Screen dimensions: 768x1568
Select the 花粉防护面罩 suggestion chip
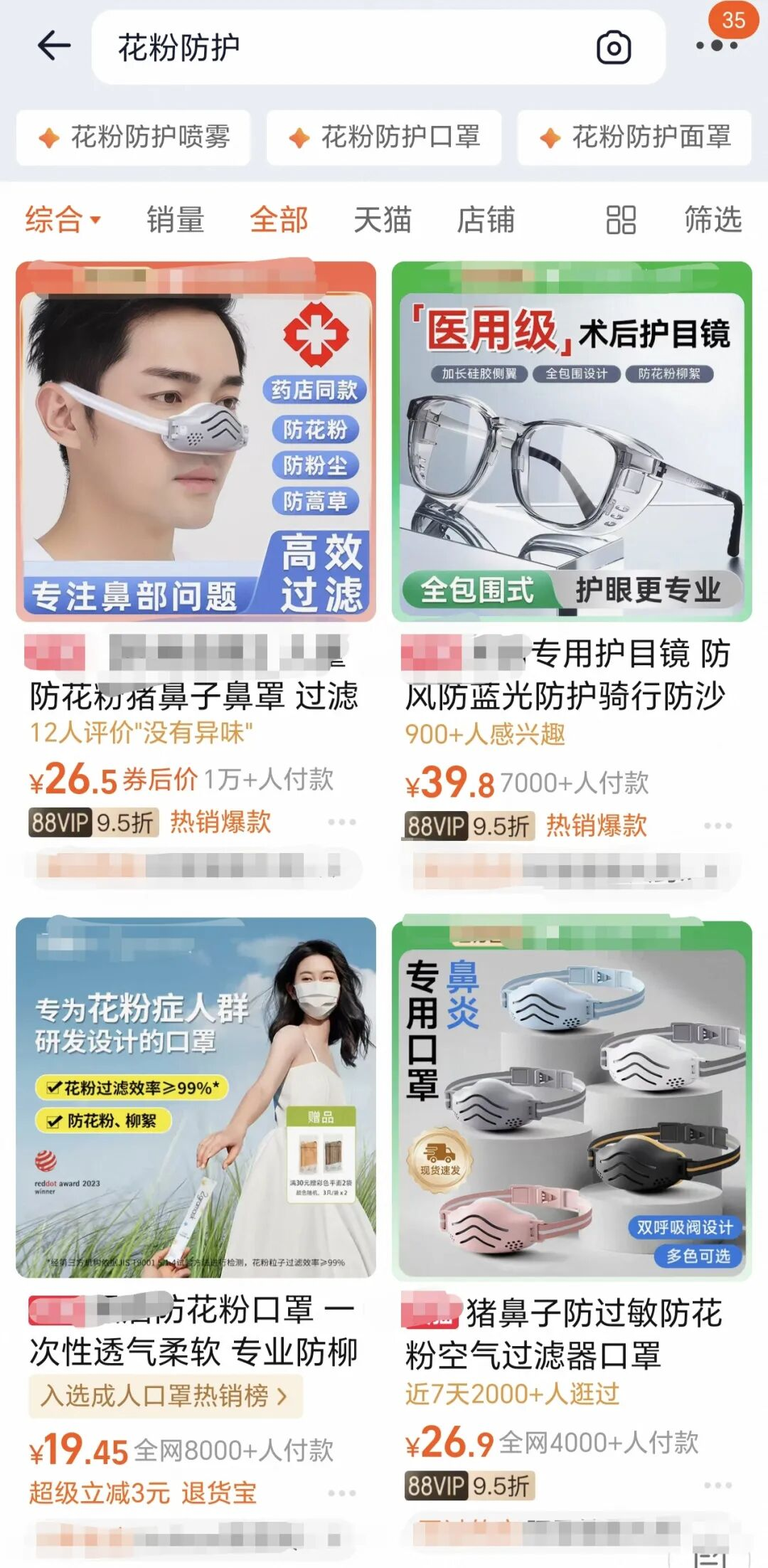pyautogui.click(x=634, y=137)
